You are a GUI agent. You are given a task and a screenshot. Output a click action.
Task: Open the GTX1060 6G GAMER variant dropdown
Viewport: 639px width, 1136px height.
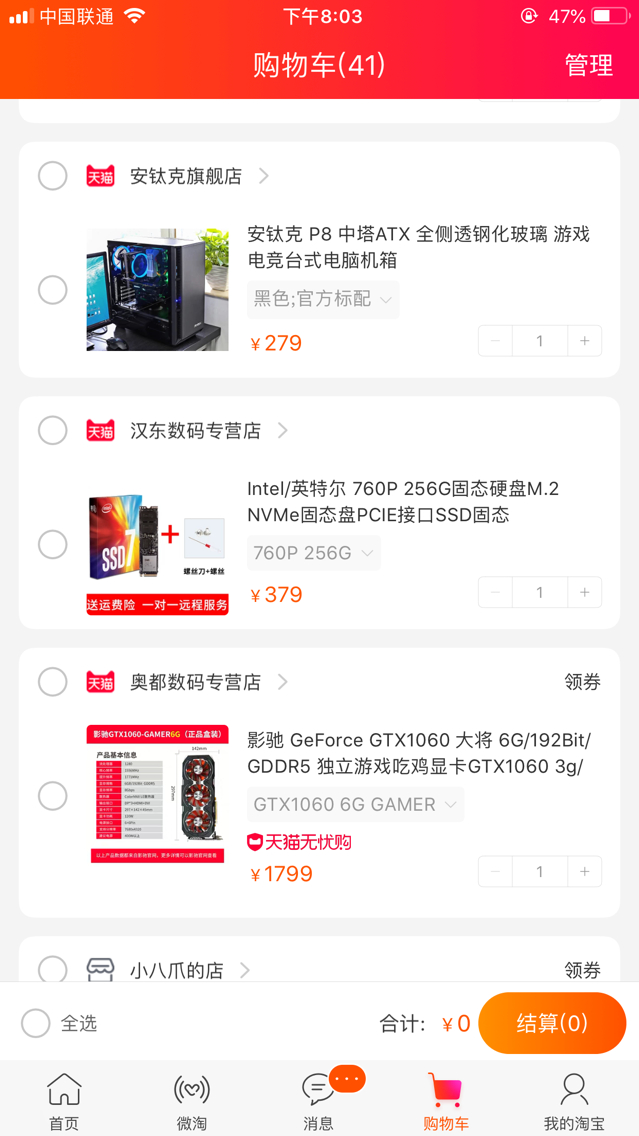point(355,804)
